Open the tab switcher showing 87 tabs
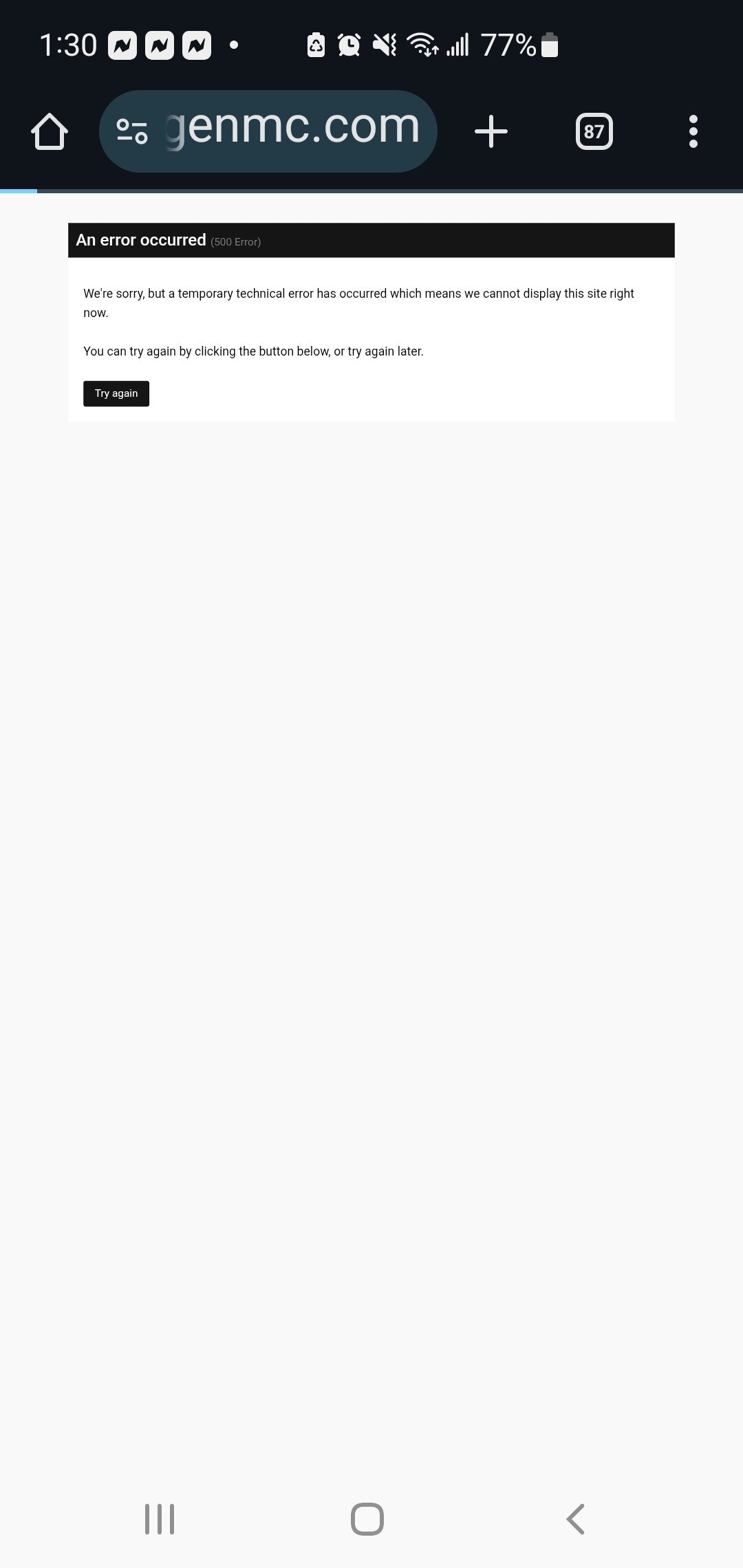The width and height of the screenshot is (743, 1568). [594, 131]
